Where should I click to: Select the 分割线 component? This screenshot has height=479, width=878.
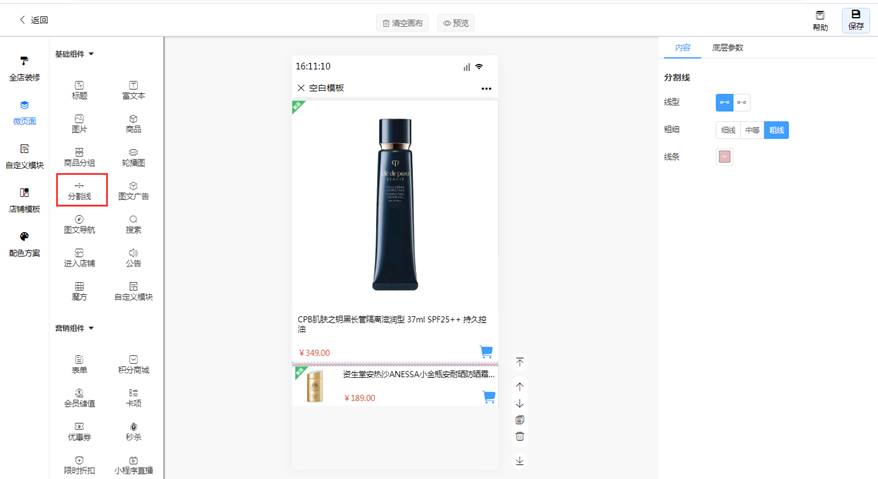[80, 191]
